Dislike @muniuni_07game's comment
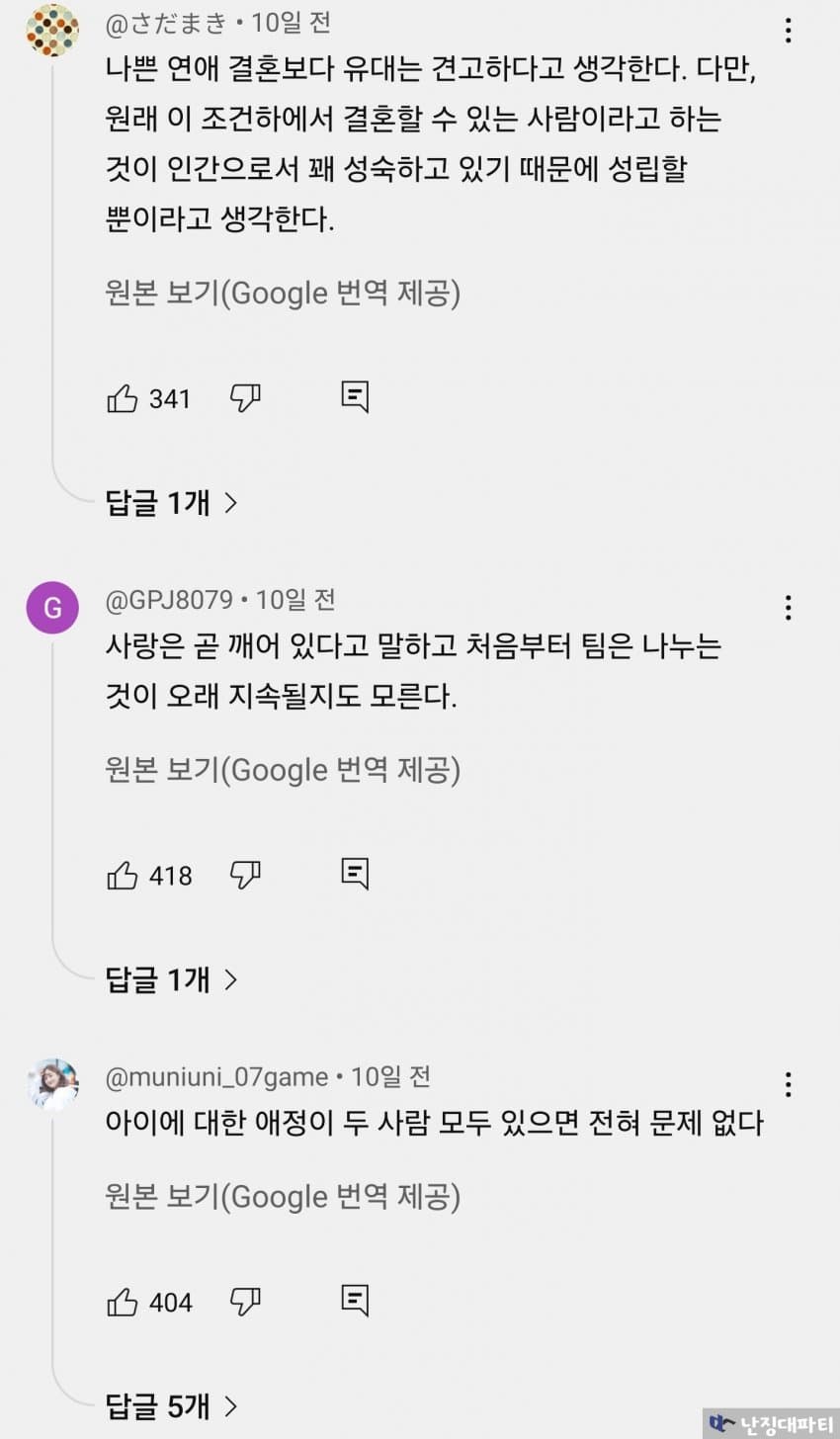840x1439 pixels. (245, 1303)
